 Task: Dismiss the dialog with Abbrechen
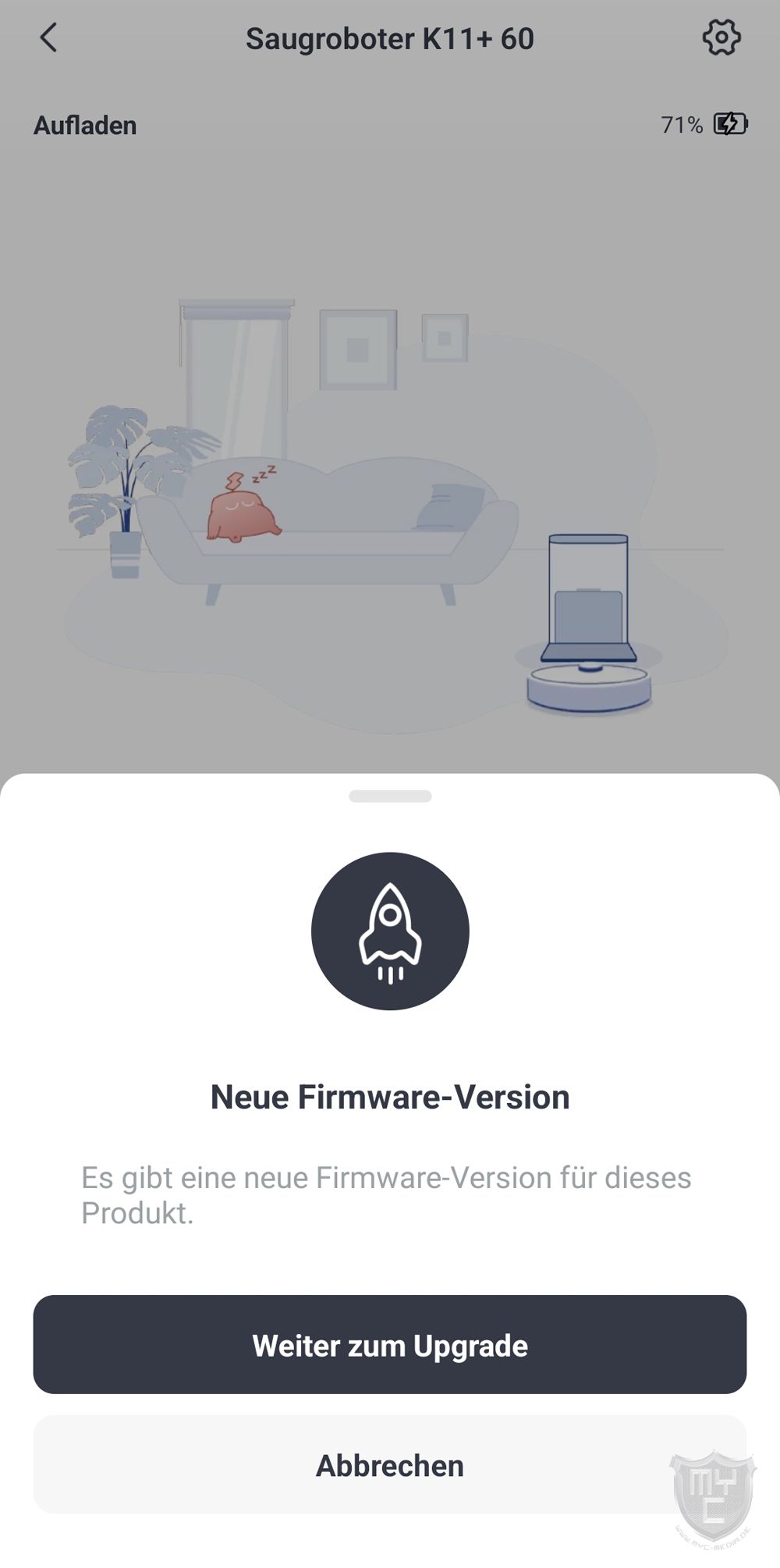pos(390,1466)
